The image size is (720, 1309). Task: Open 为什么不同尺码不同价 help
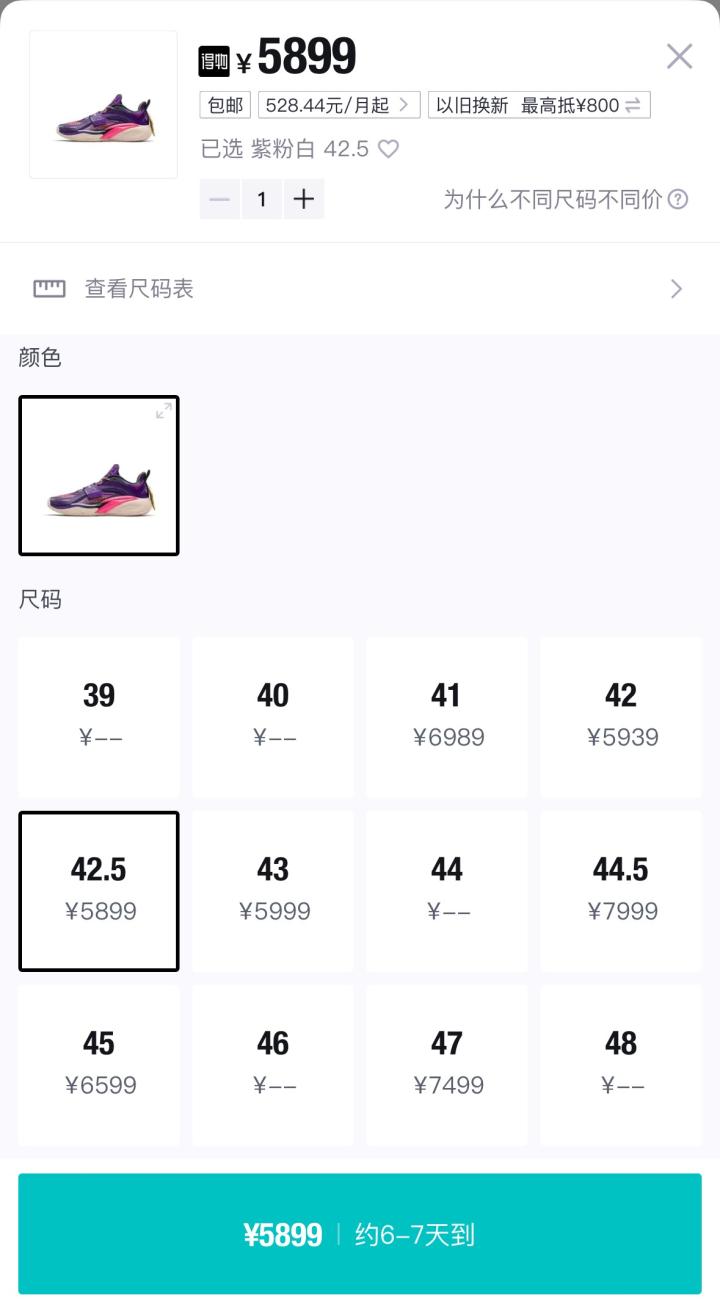(x=565, y=199)
